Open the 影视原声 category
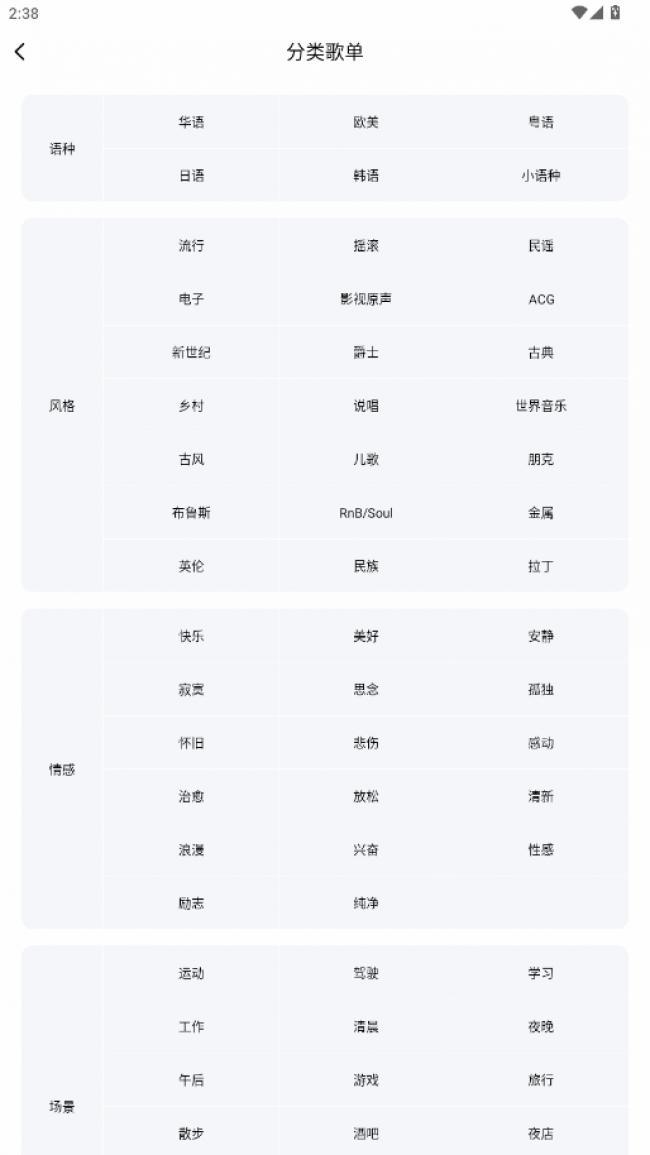650x1155 pixels. (366, 299)
